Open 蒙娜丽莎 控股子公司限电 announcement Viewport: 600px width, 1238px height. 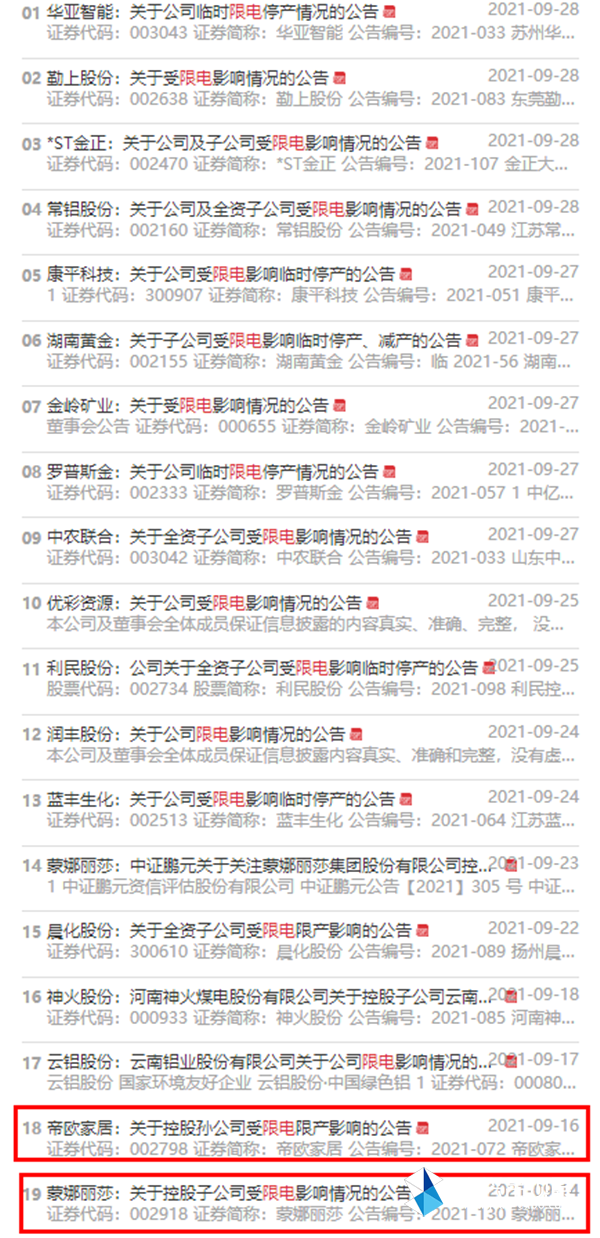click(x=229, y=1193)
